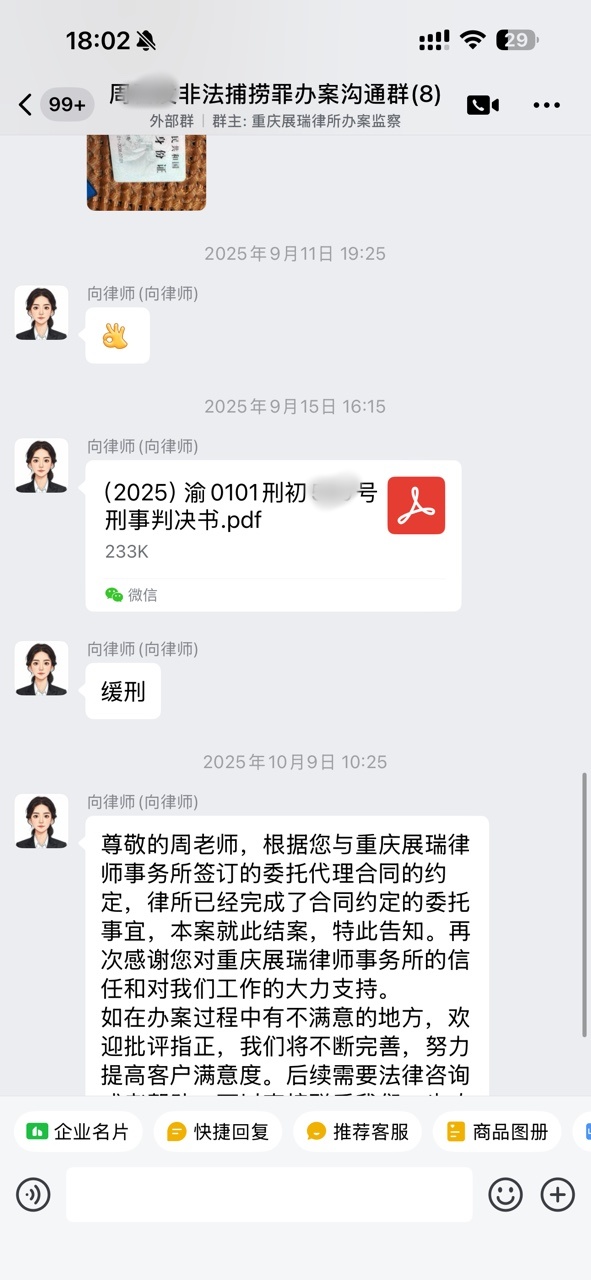Open the partially visible ID card image
591x1280 pixels.
146,172
